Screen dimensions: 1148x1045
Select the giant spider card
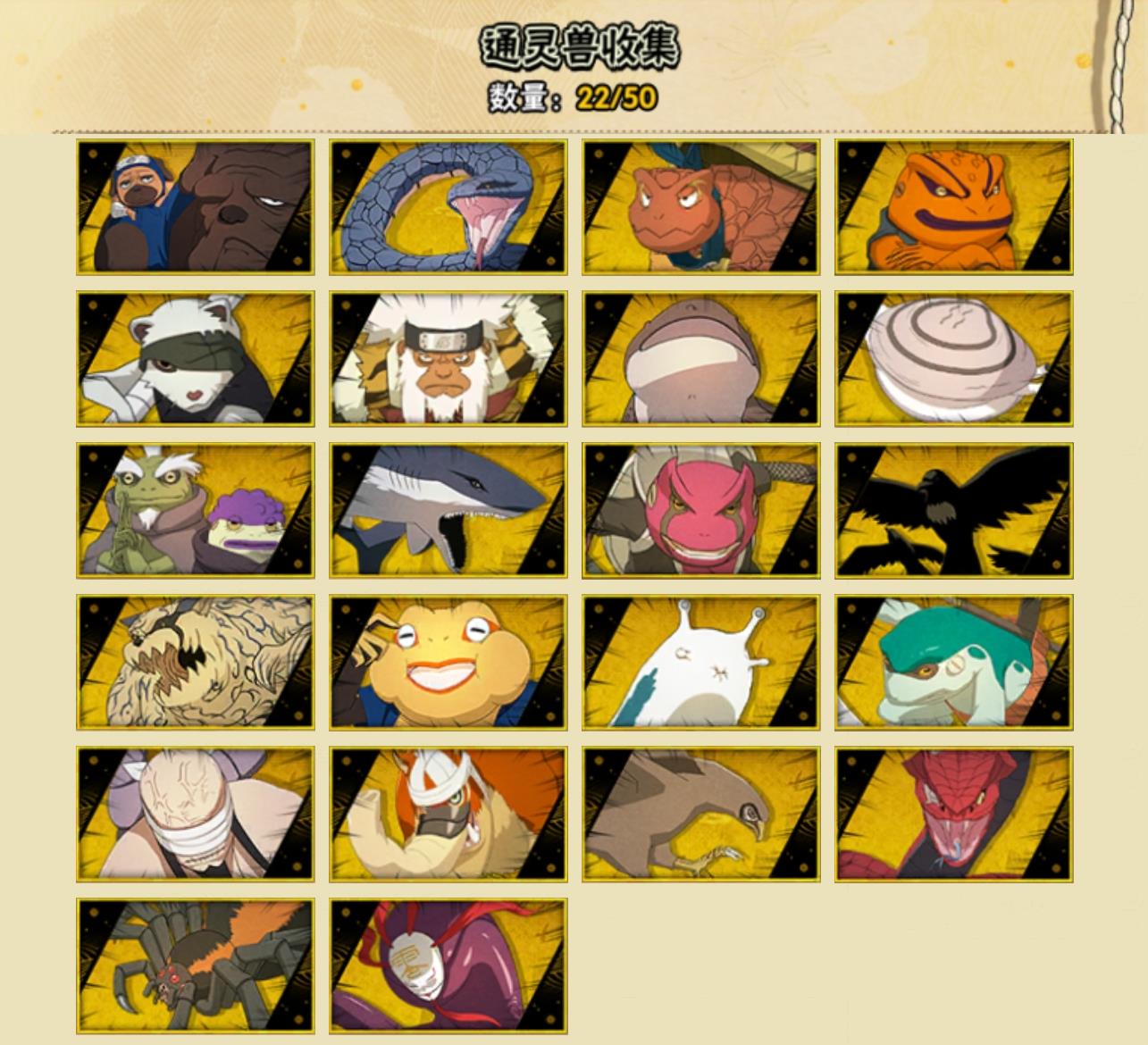click(x=195, y=966)
